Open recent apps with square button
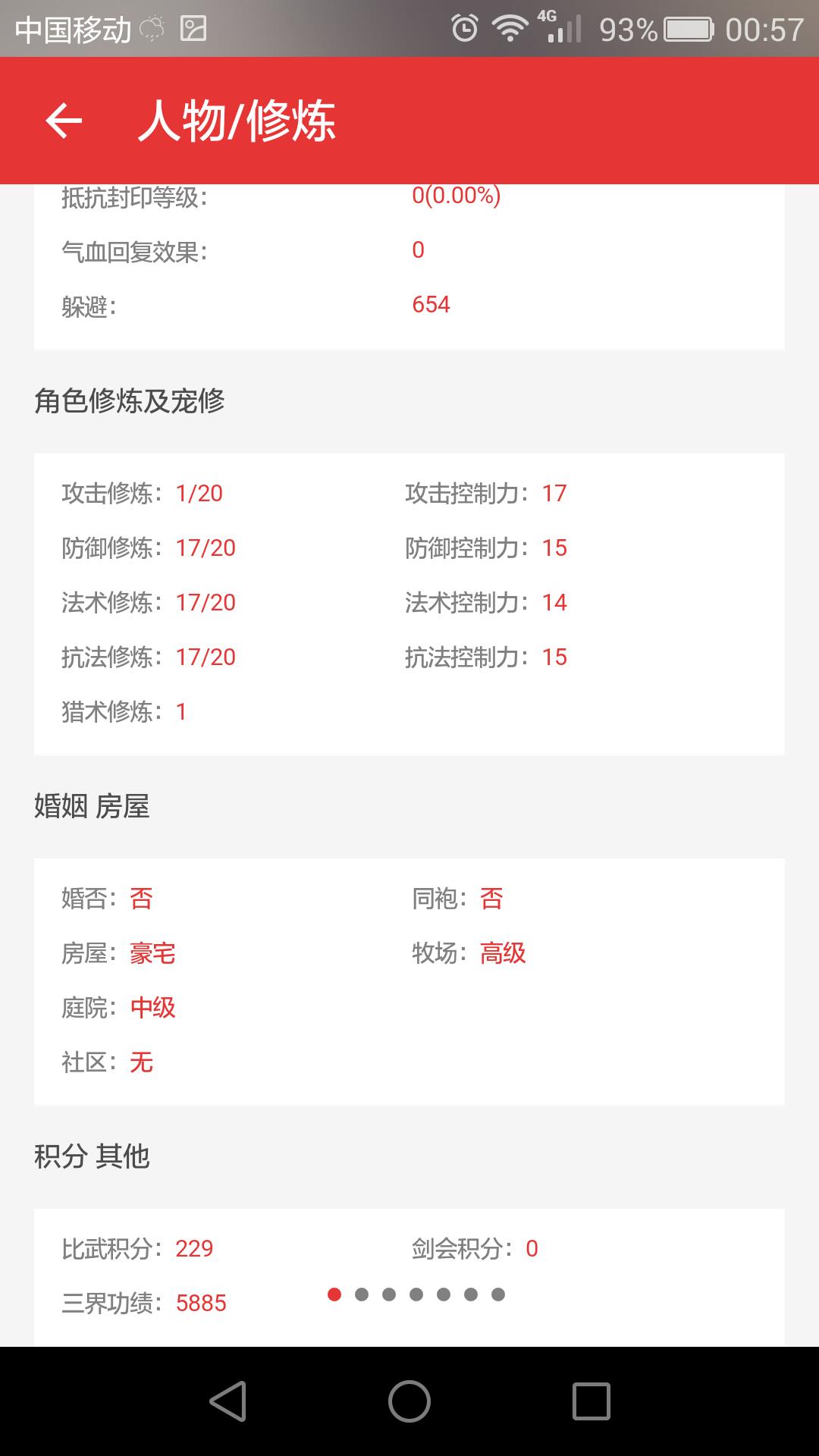Viewport: 819px width, 1456px height. click(x=591, y=1401)
